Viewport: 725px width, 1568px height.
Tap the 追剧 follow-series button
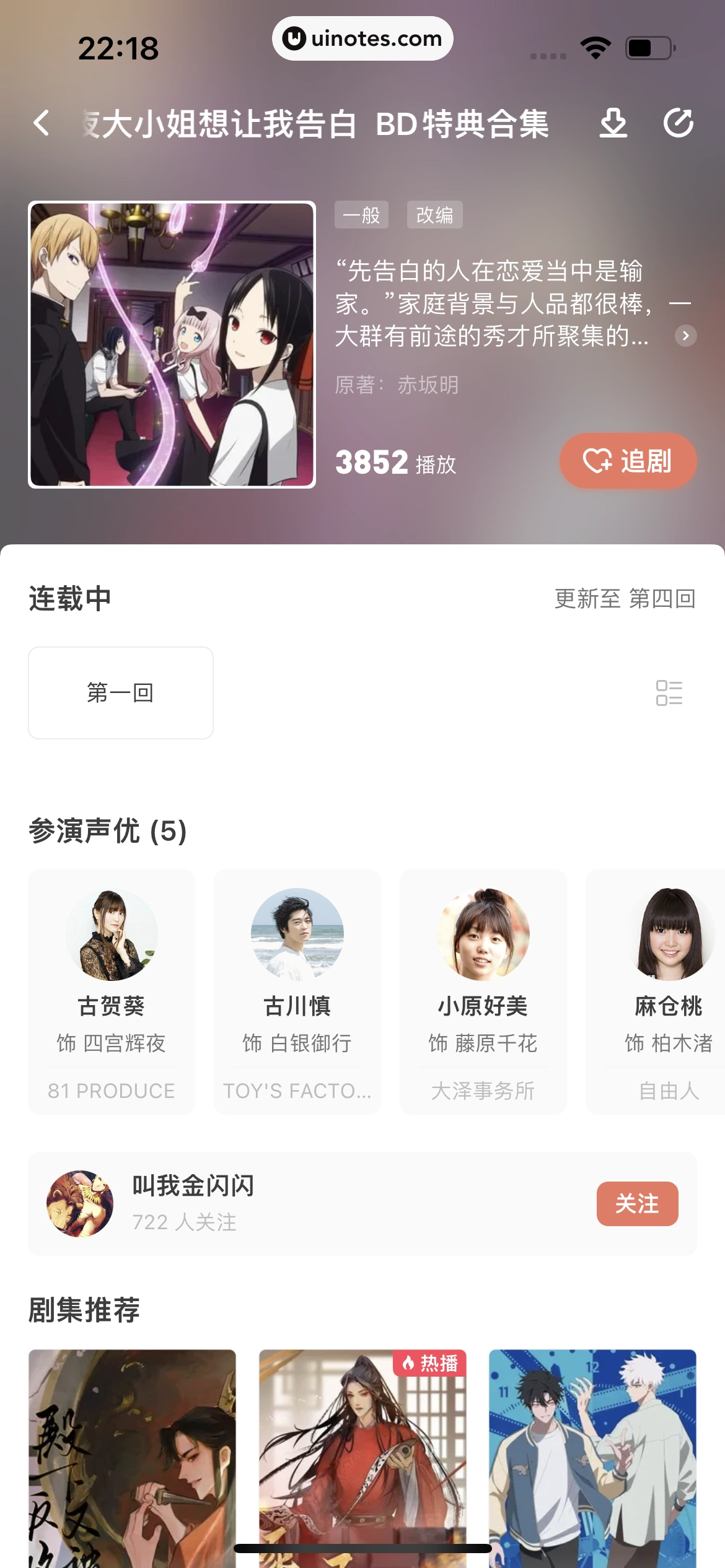tap(628, 461)
